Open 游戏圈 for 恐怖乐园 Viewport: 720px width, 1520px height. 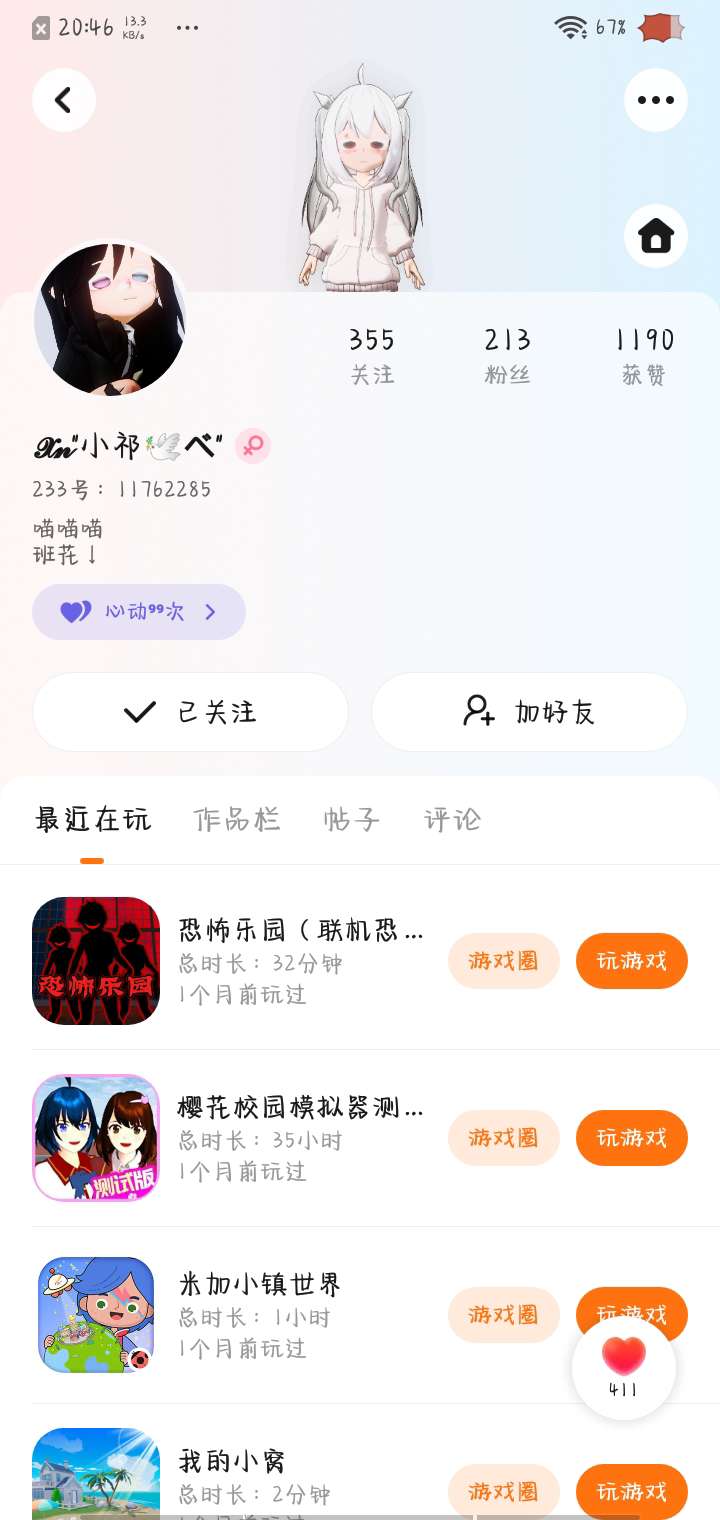point(503,961)
